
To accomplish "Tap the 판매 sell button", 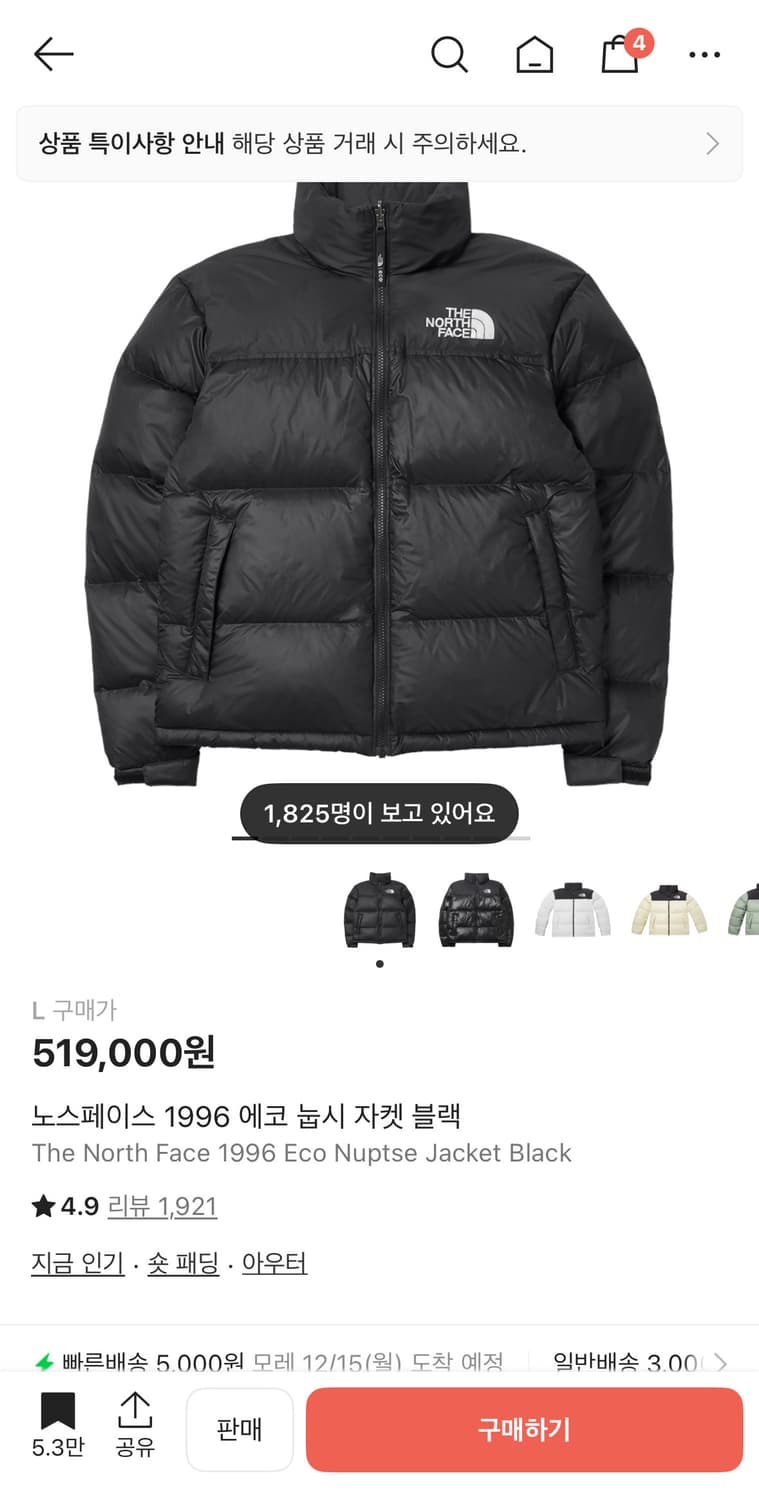I will [239, 1429].
